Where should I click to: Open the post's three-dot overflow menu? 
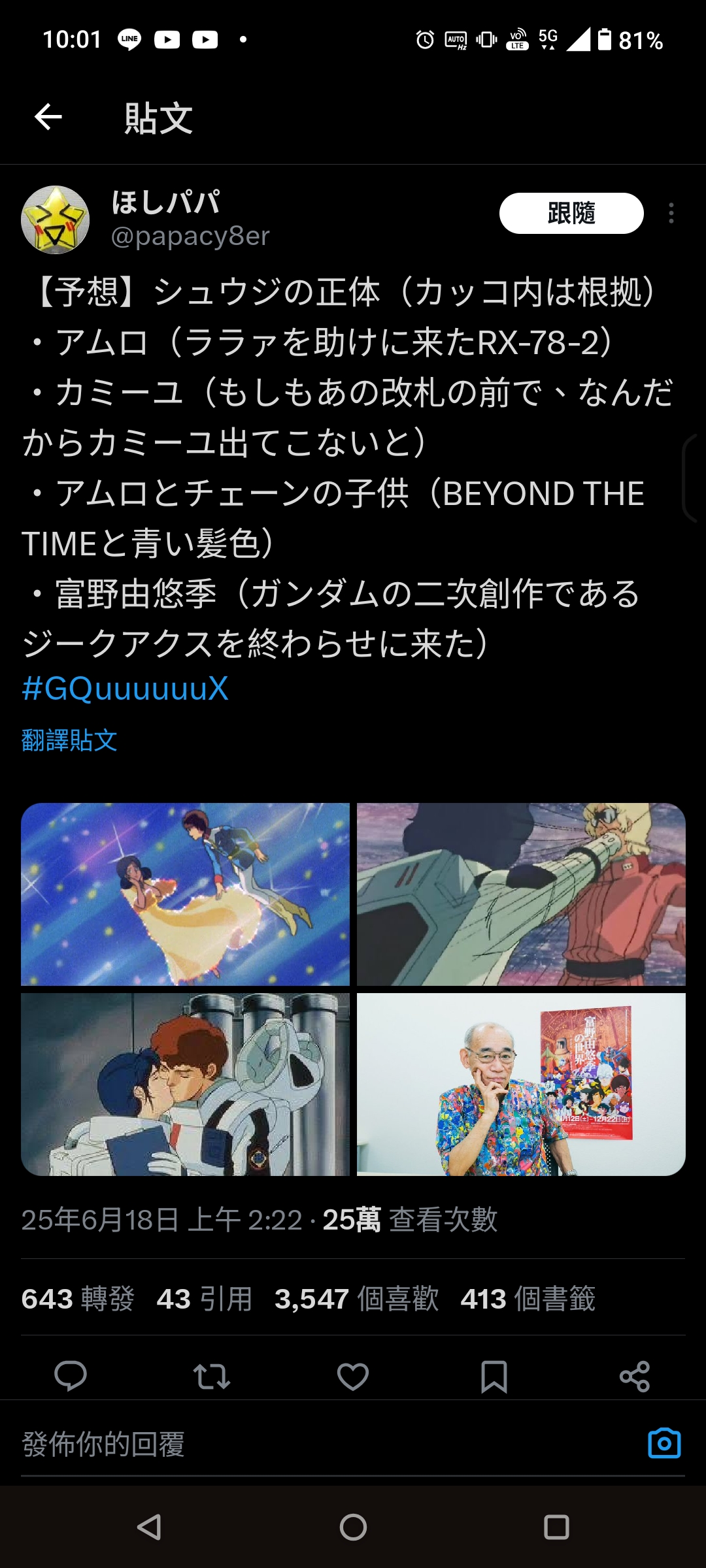[x=671, y=214]
